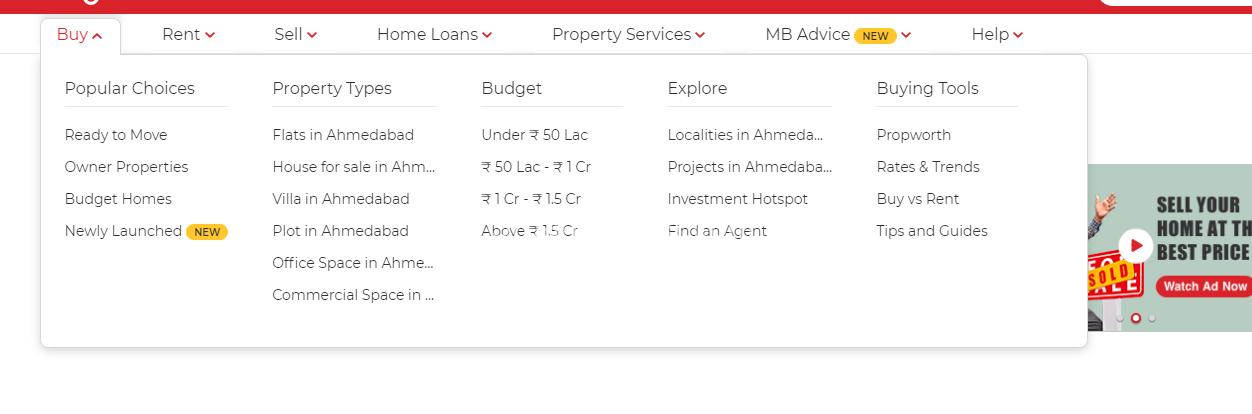Open Find an Agent
Image resolution: width=1252 pixels, height=414 pixels.
point(717,231)
